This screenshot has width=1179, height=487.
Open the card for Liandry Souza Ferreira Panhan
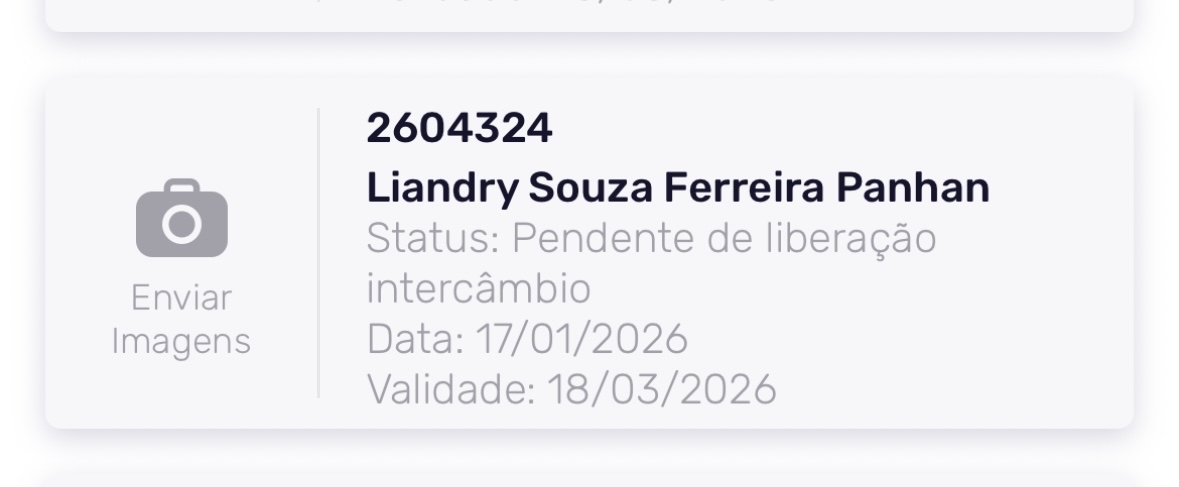click(677, 188)
